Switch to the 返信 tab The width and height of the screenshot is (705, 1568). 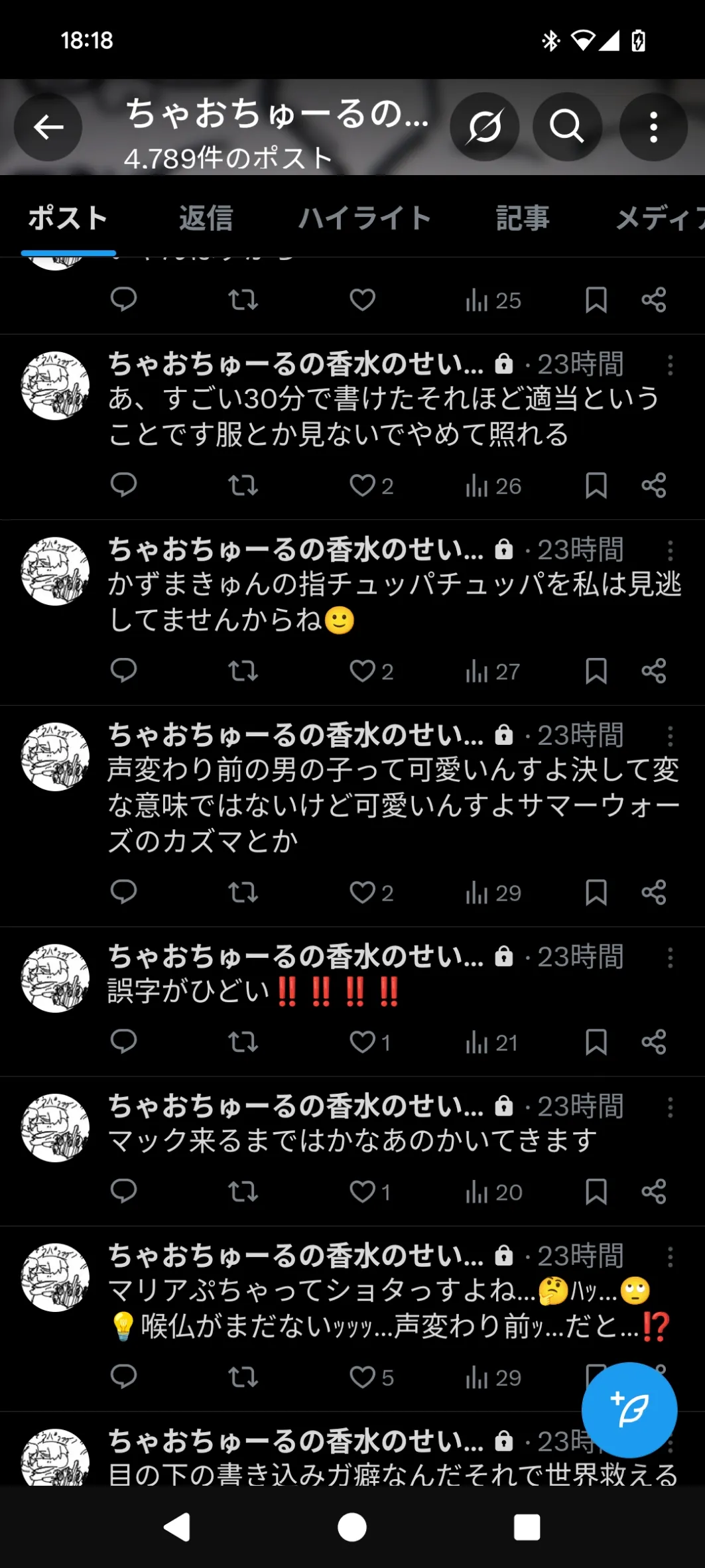[x=206, y=218]
